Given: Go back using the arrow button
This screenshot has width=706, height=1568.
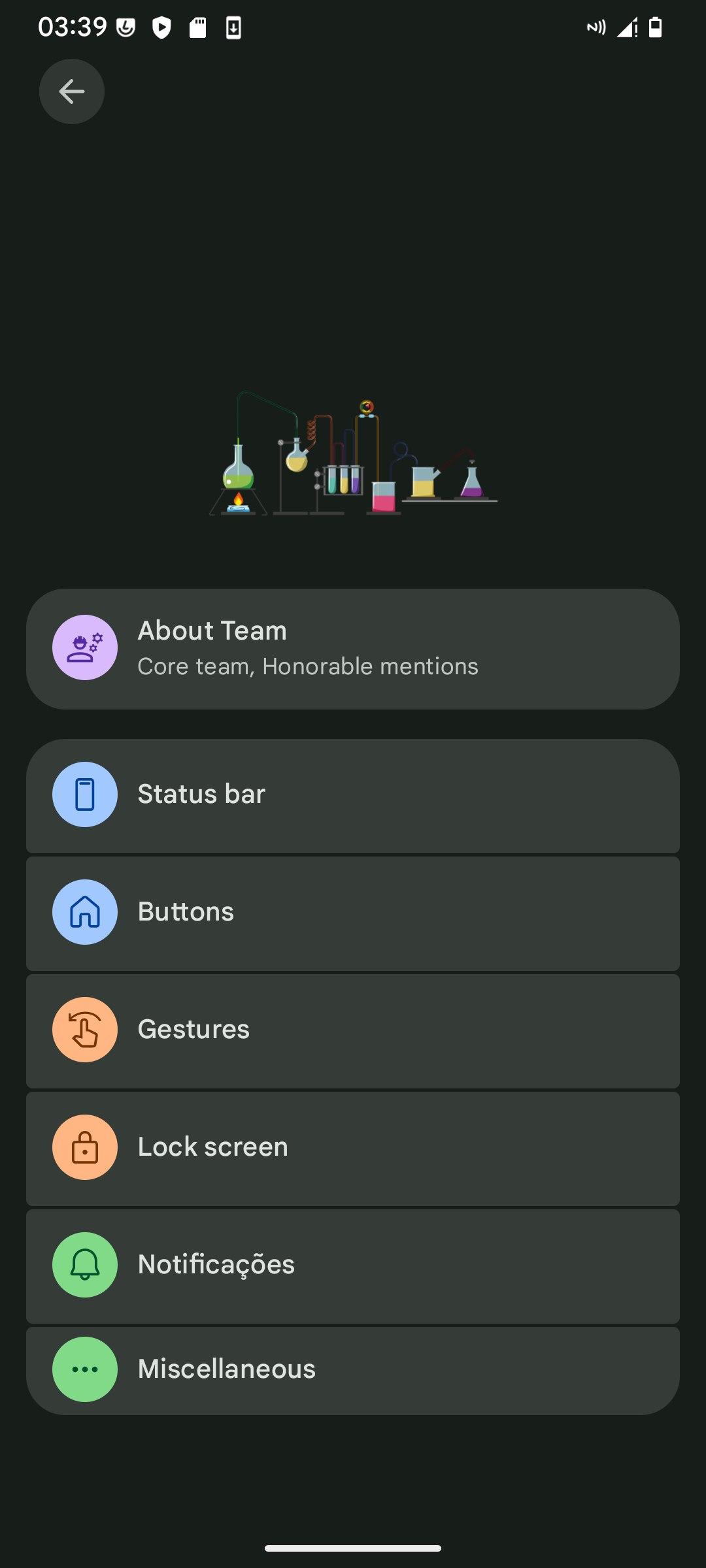Looking at the screenshot, I should click(72, 91).
